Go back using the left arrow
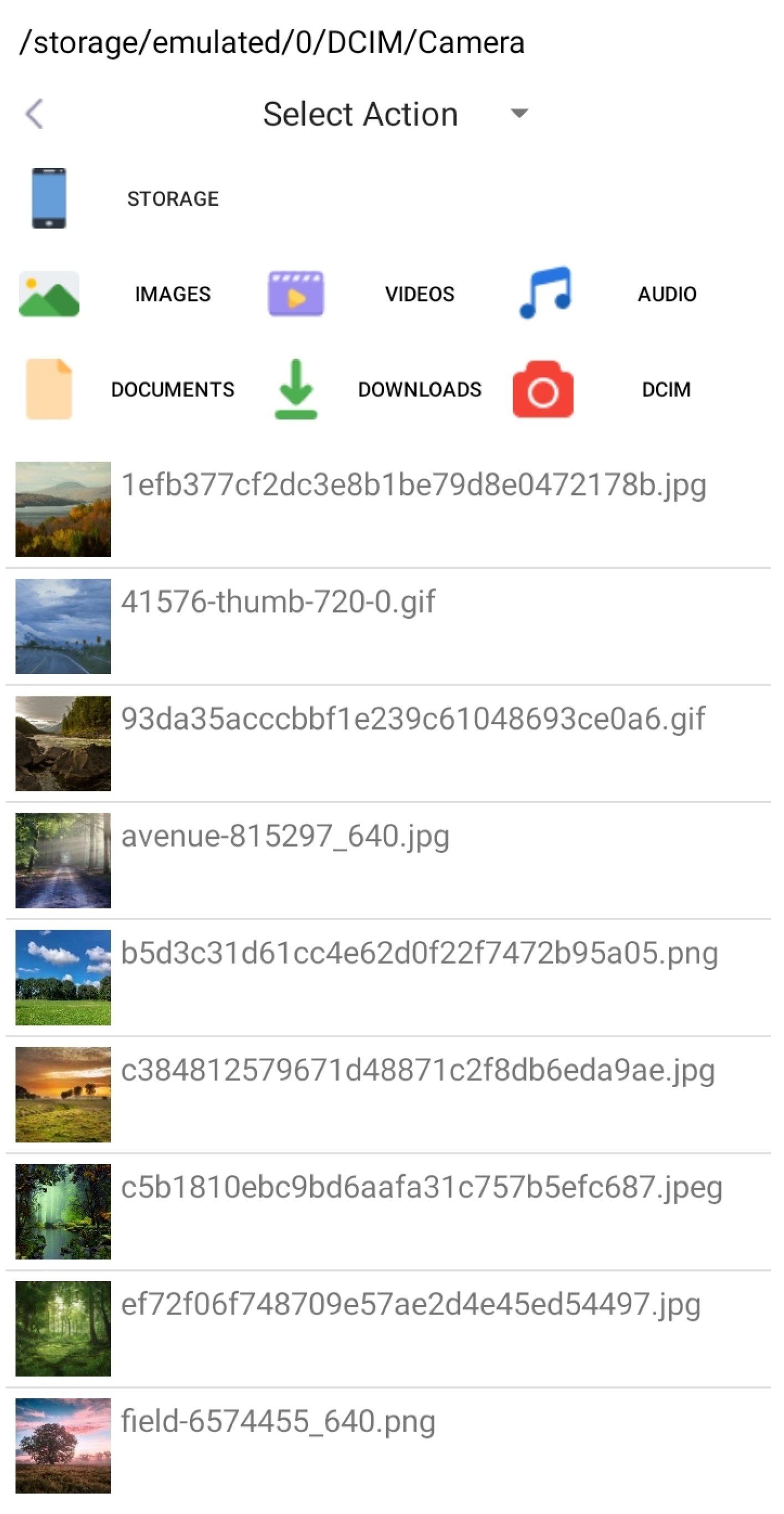 tap(35, 114)
